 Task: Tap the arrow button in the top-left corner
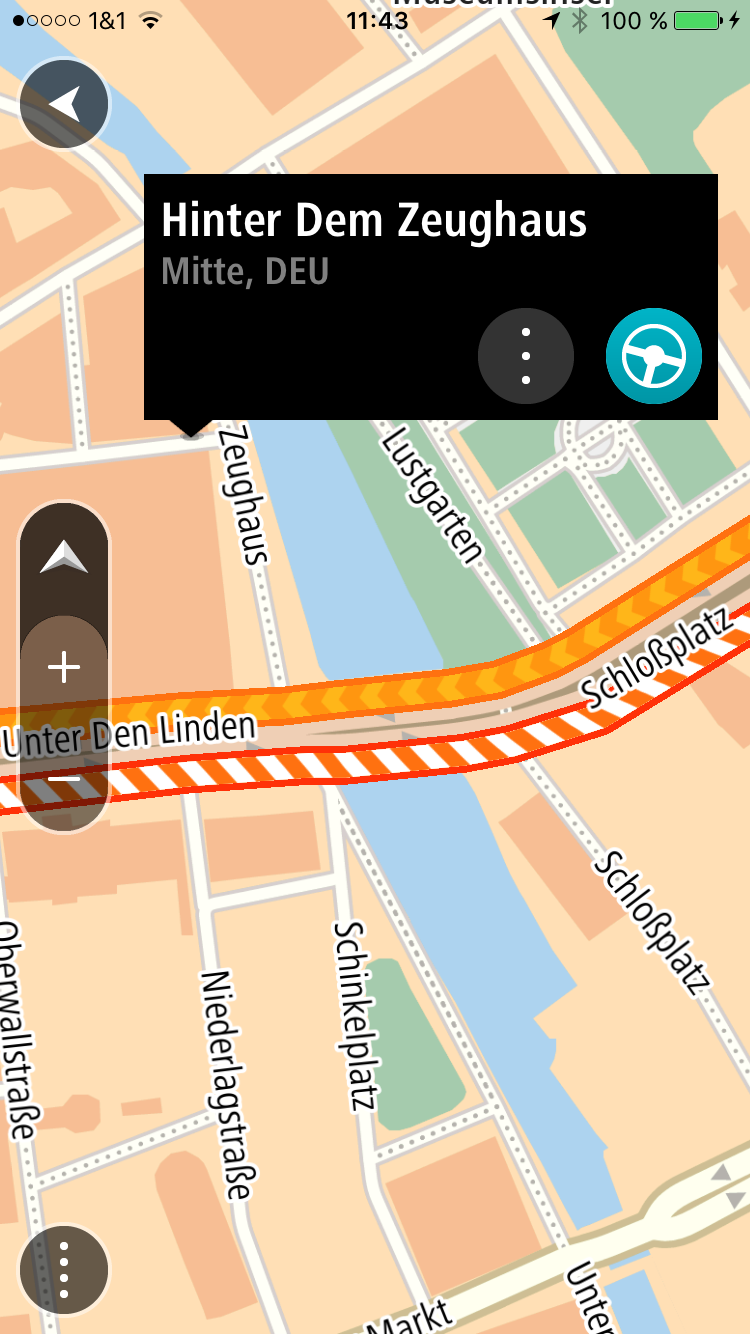[65, 104]
